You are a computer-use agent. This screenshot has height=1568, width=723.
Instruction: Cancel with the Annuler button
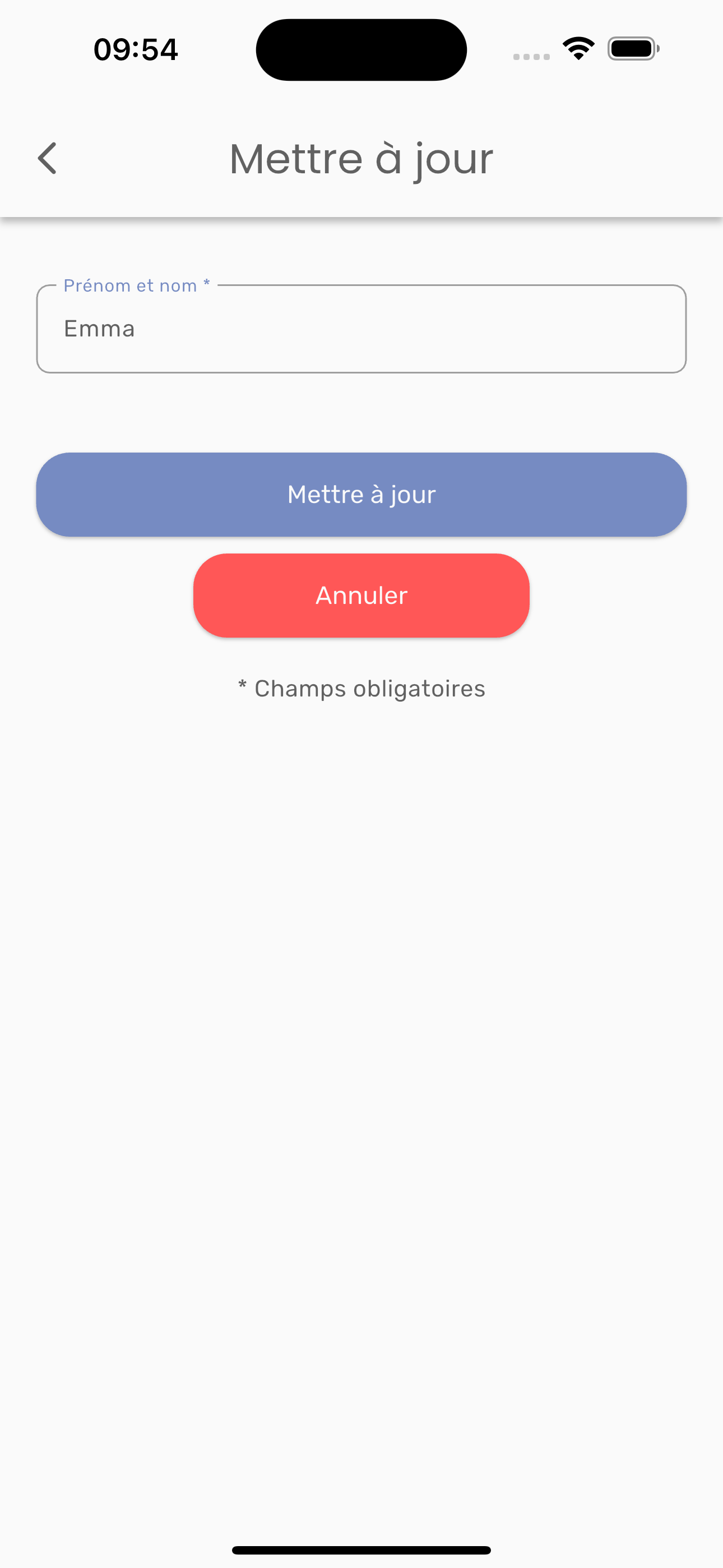tap(361, 596)
